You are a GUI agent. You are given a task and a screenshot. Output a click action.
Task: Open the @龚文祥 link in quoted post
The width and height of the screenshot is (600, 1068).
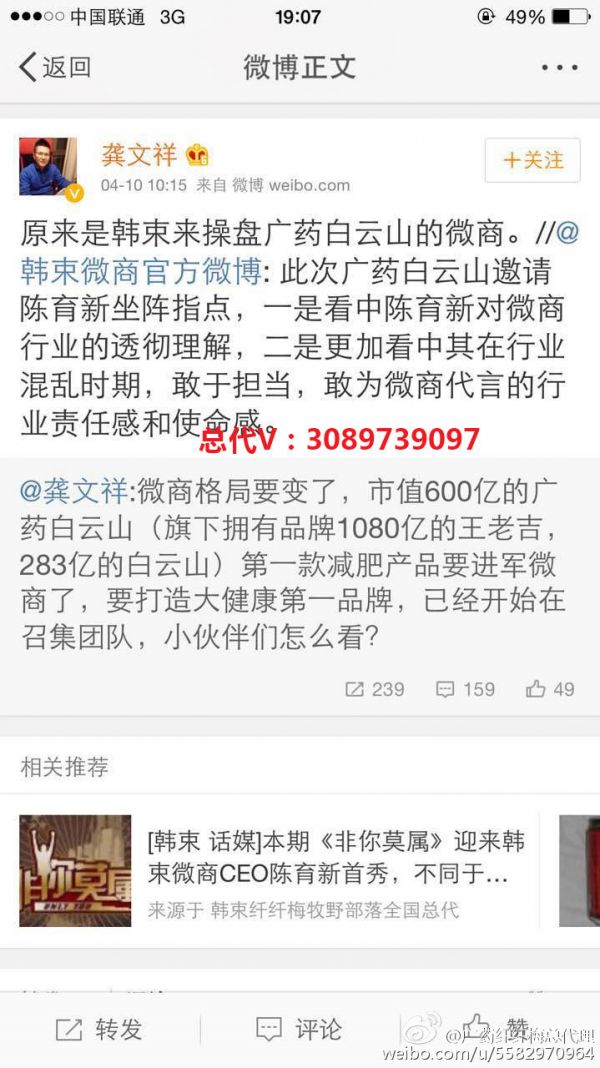pos(74,491)
